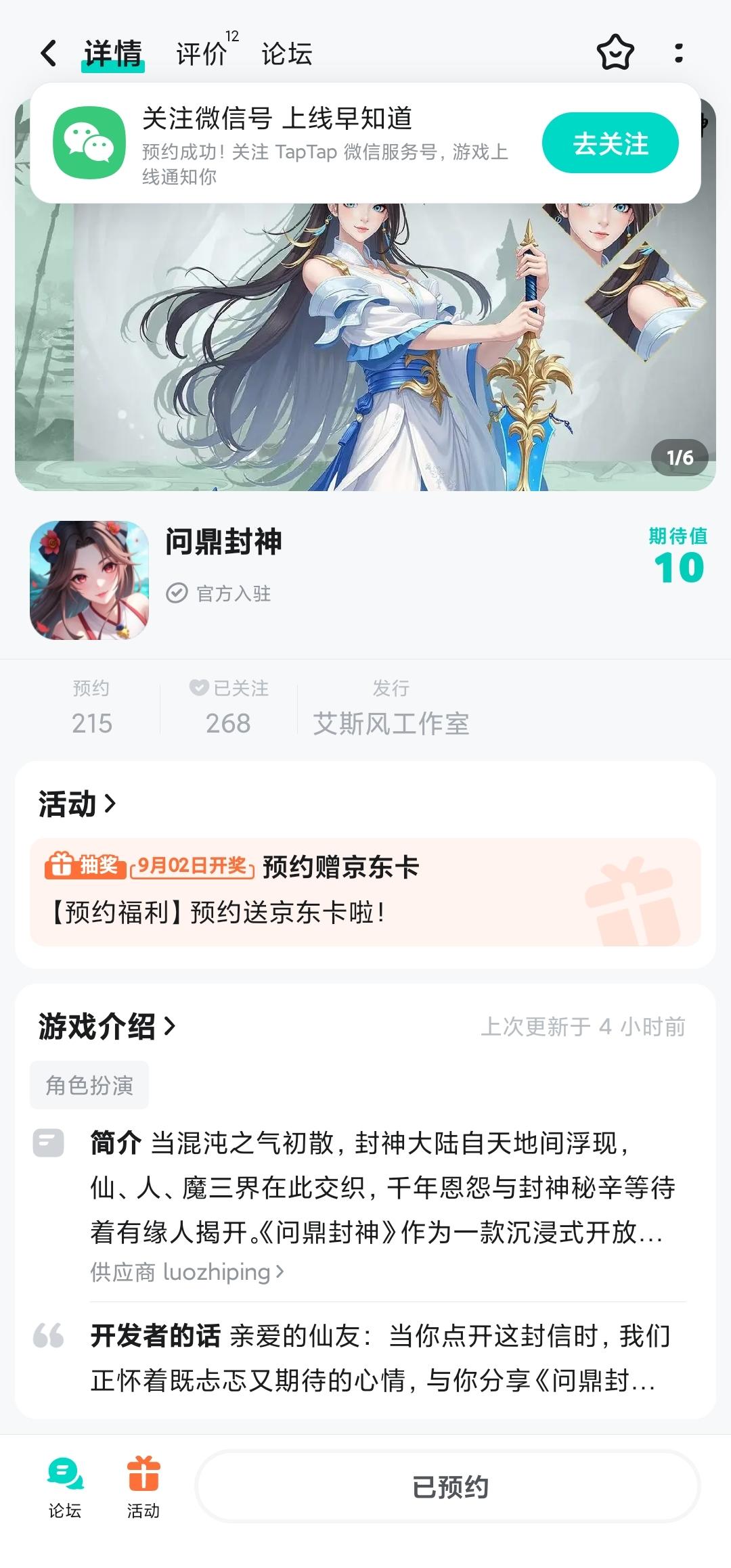Tap the verified badge beside 官方入驻
Screen dimensions: 731x1568
point(177,595)
